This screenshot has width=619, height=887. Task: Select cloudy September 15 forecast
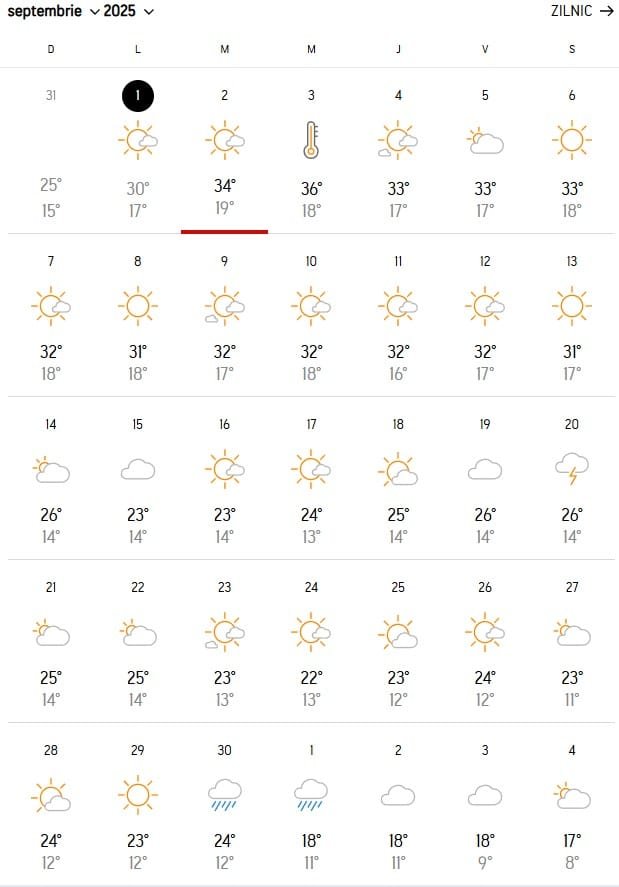point(137,478)
